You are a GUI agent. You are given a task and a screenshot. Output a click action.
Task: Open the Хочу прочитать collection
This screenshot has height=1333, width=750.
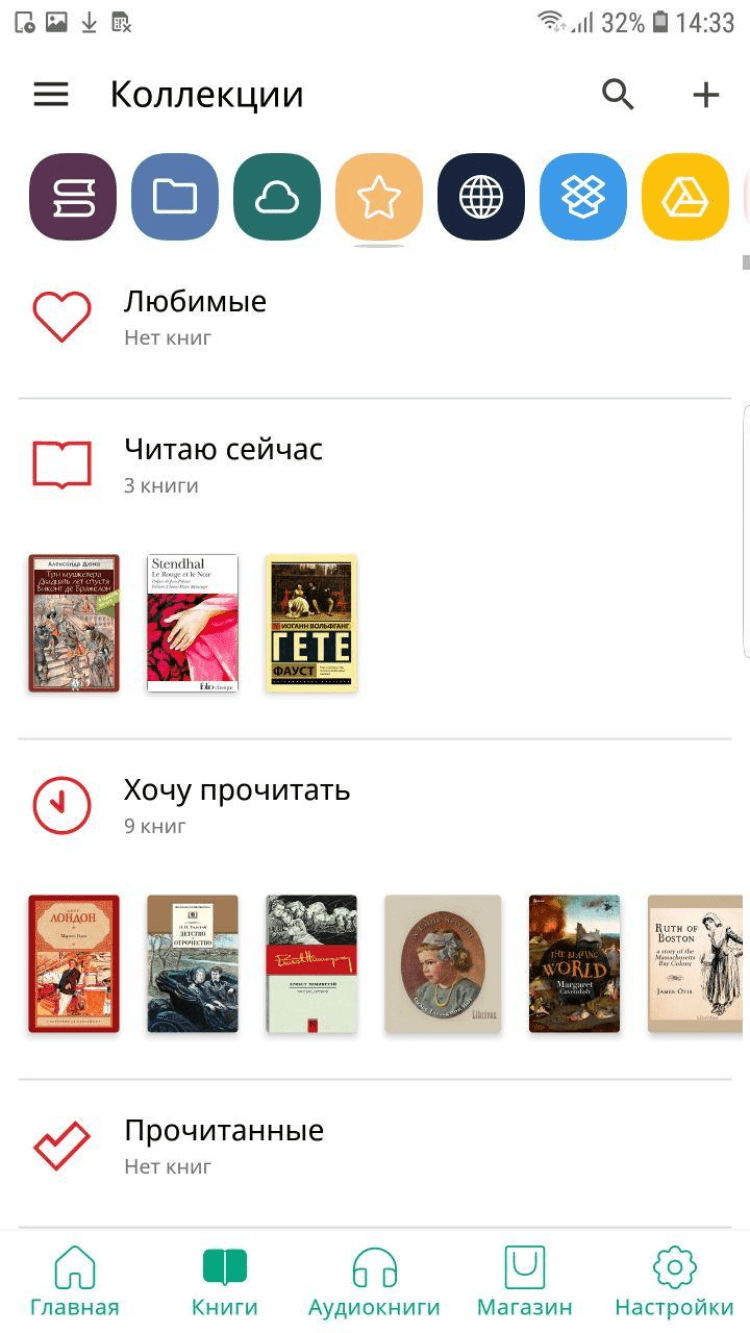coord(236,805)
